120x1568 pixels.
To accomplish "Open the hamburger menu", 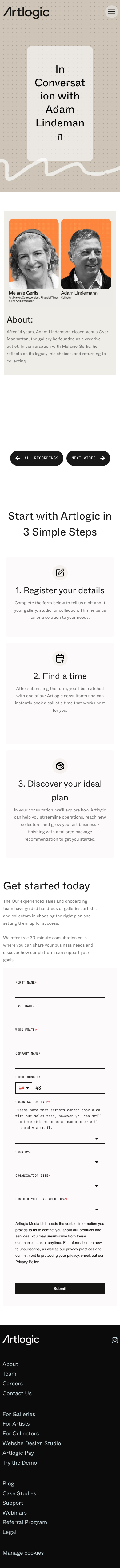I will tap(111, 12).
